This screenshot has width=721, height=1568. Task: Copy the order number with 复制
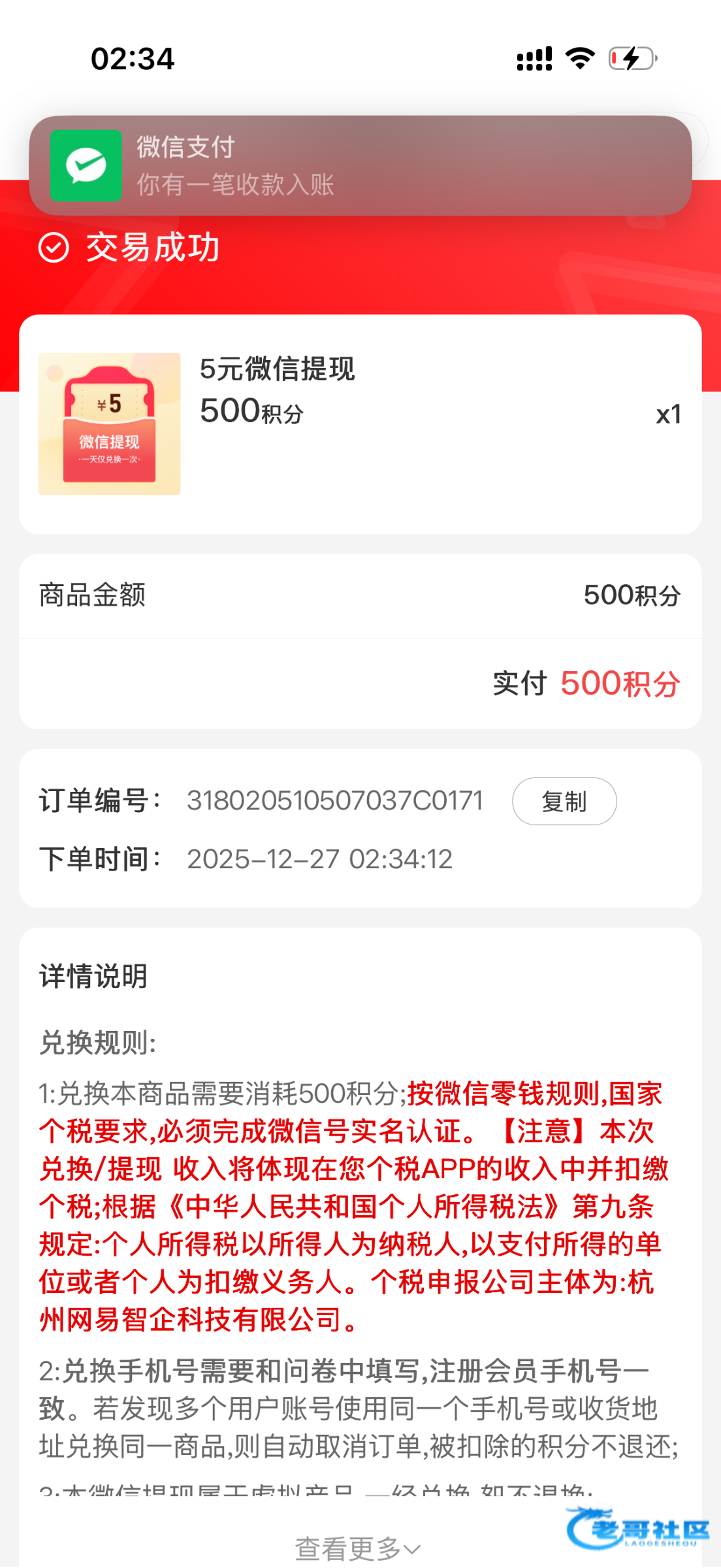click(x=564, y=801)
